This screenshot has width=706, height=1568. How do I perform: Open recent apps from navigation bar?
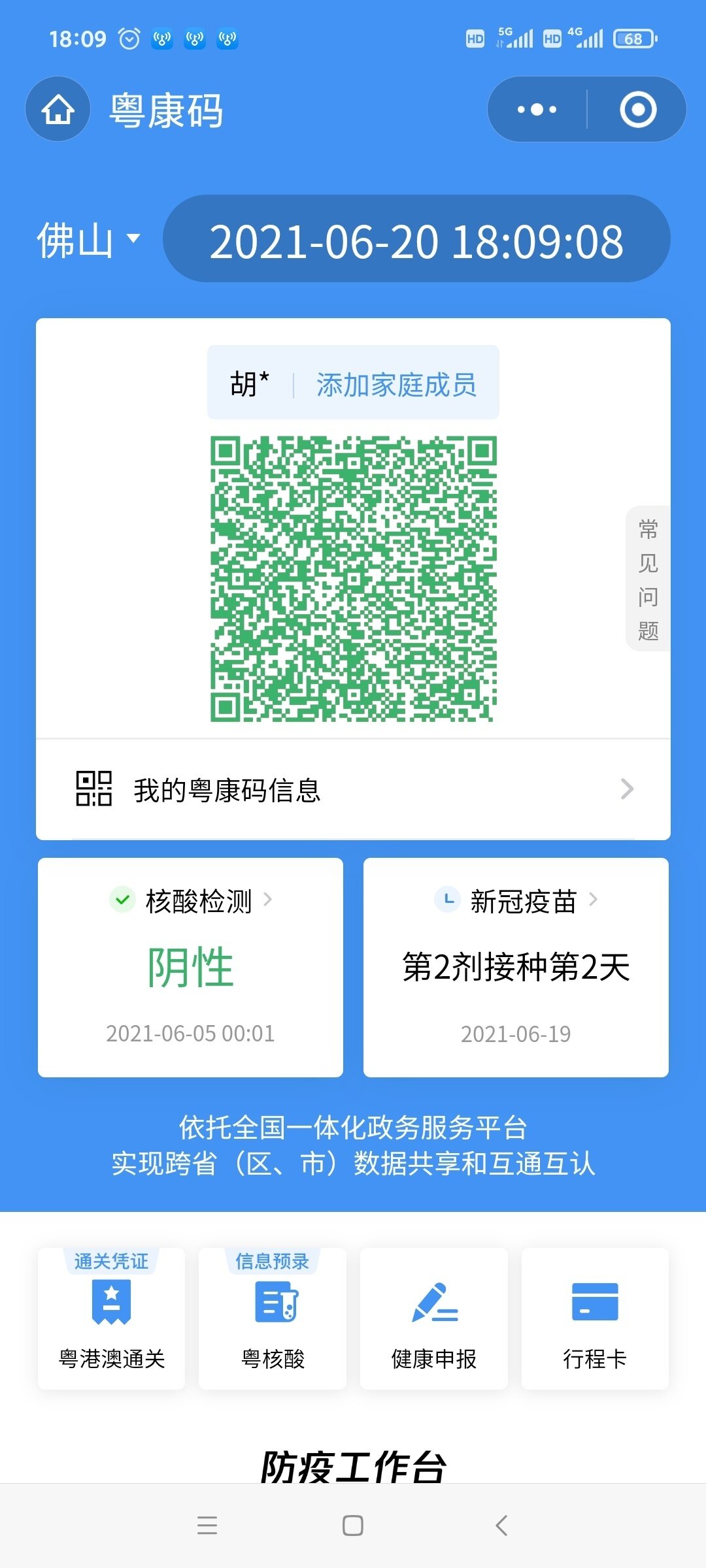207,1526
